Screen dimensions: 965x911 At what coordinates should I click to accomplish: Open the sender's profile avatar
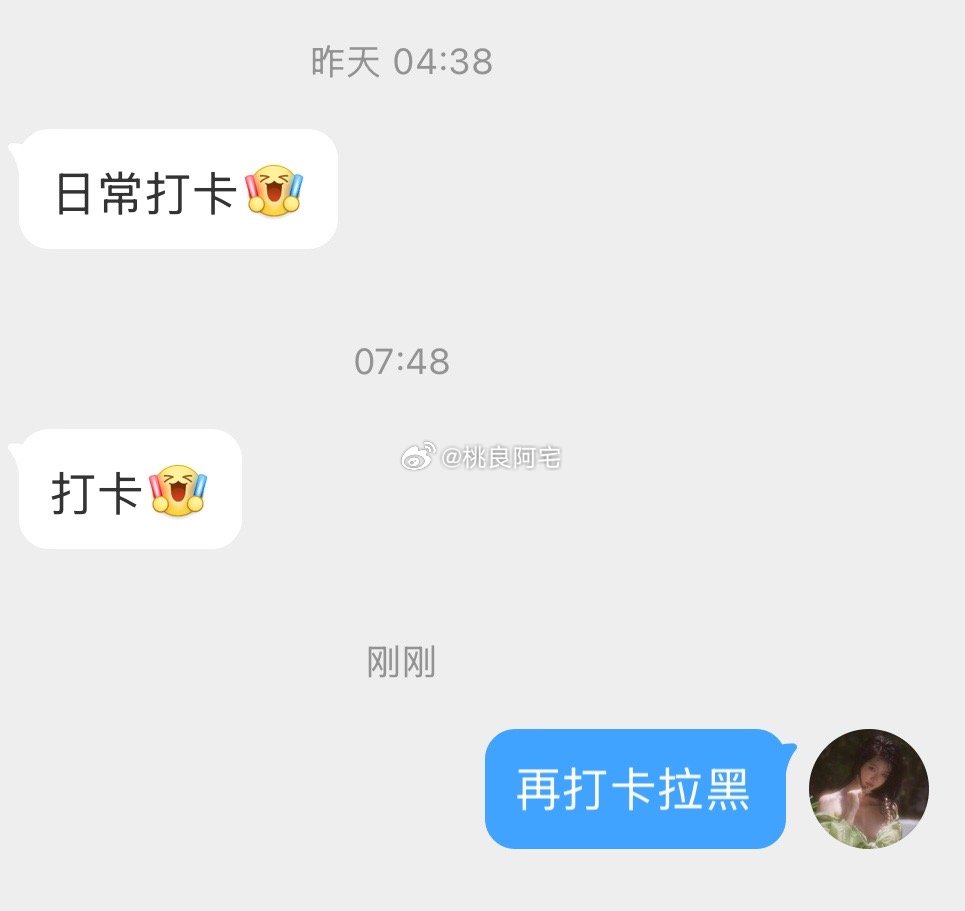tap(868, 788)
